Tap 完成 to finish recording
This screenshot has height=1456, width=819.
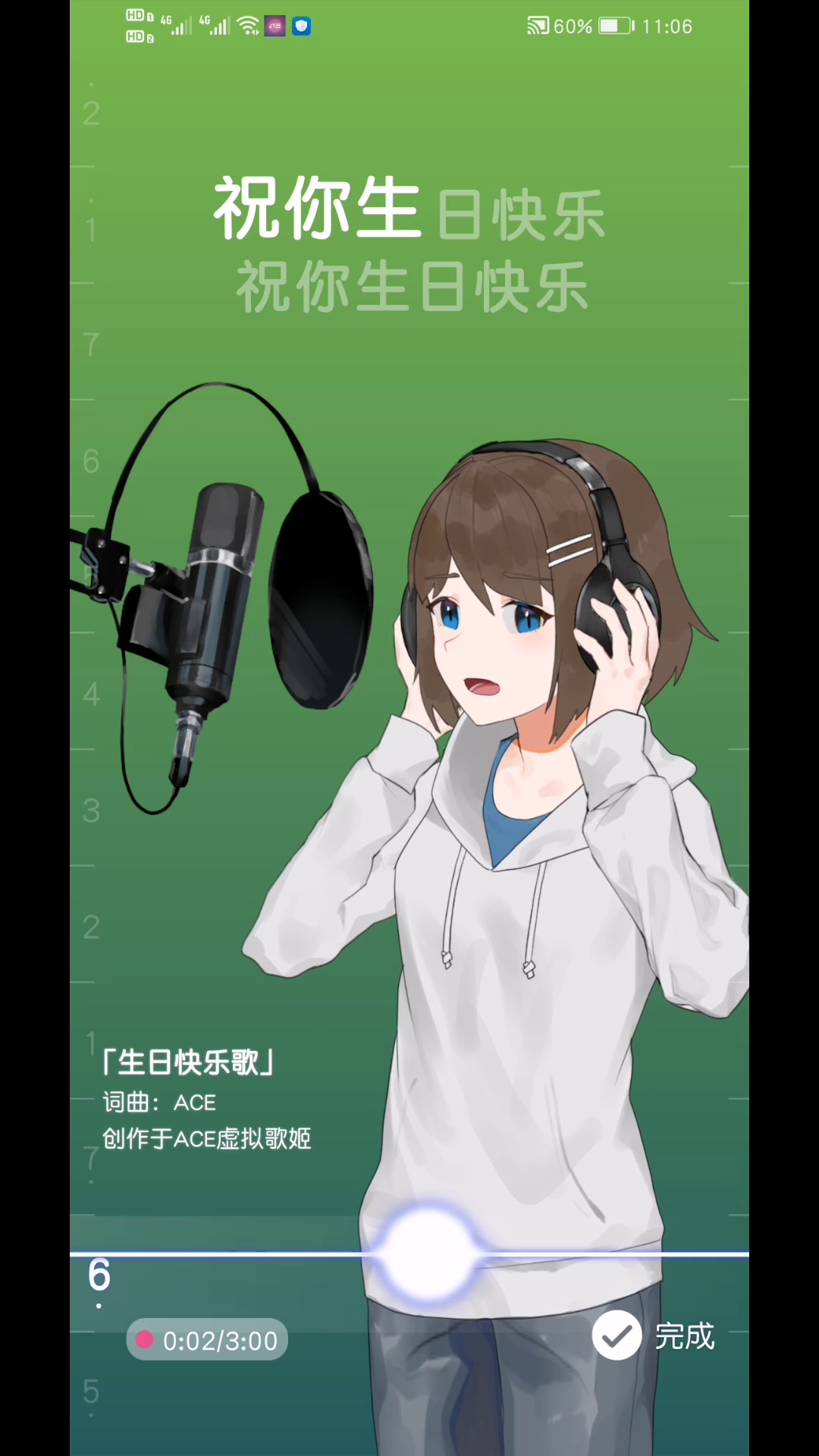654,1336
